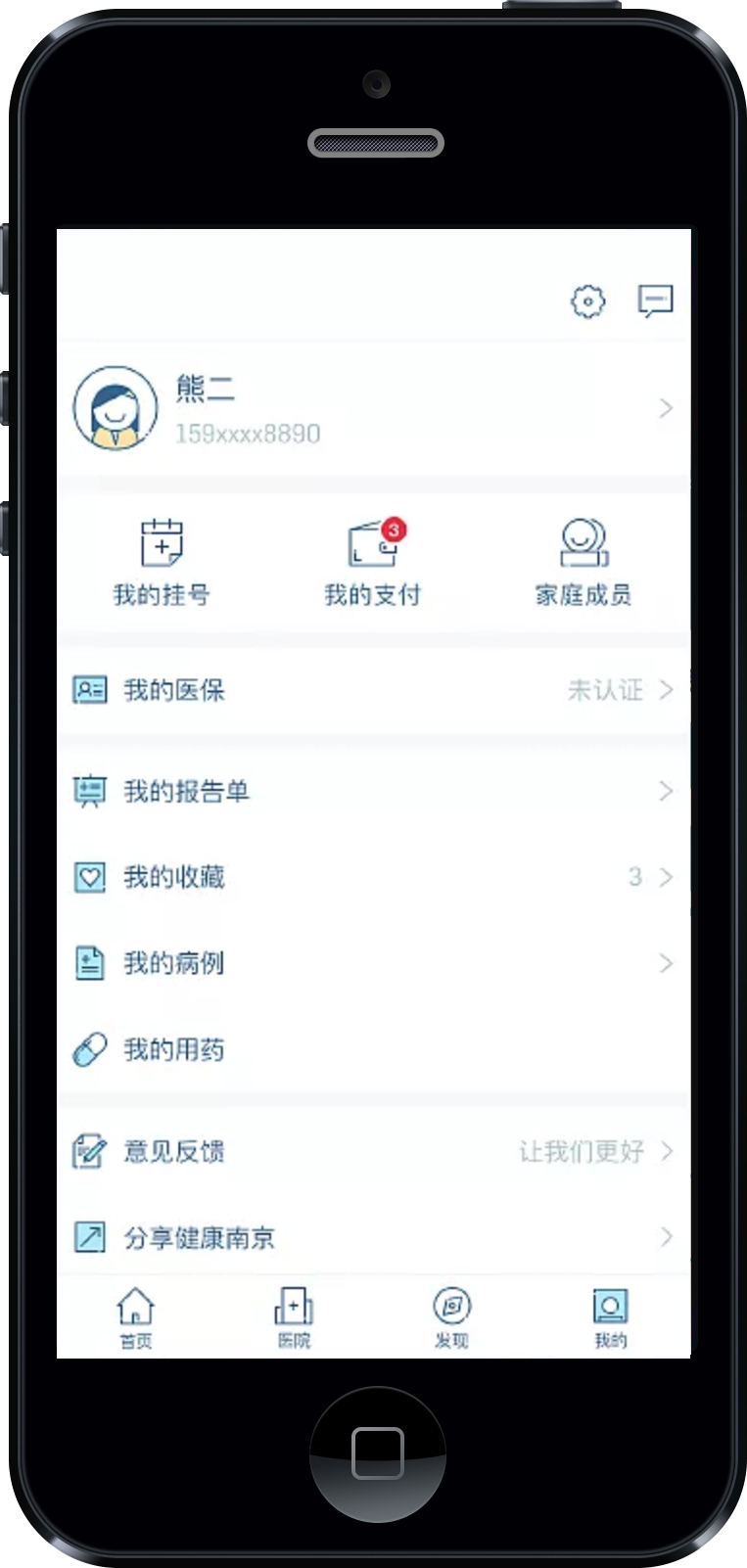
Task: Switch to the 首页 tab
Action: pos(135,1317)
